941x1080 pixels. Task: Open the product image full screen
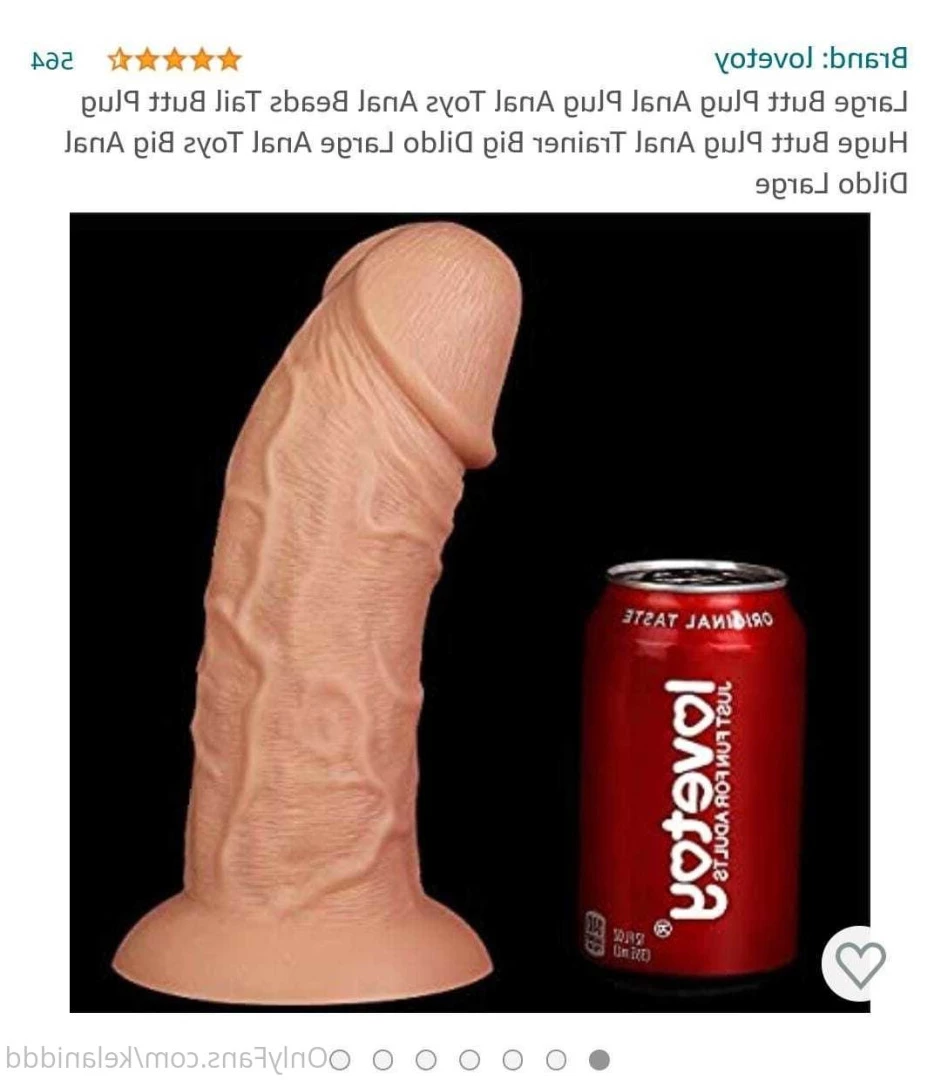469,612
